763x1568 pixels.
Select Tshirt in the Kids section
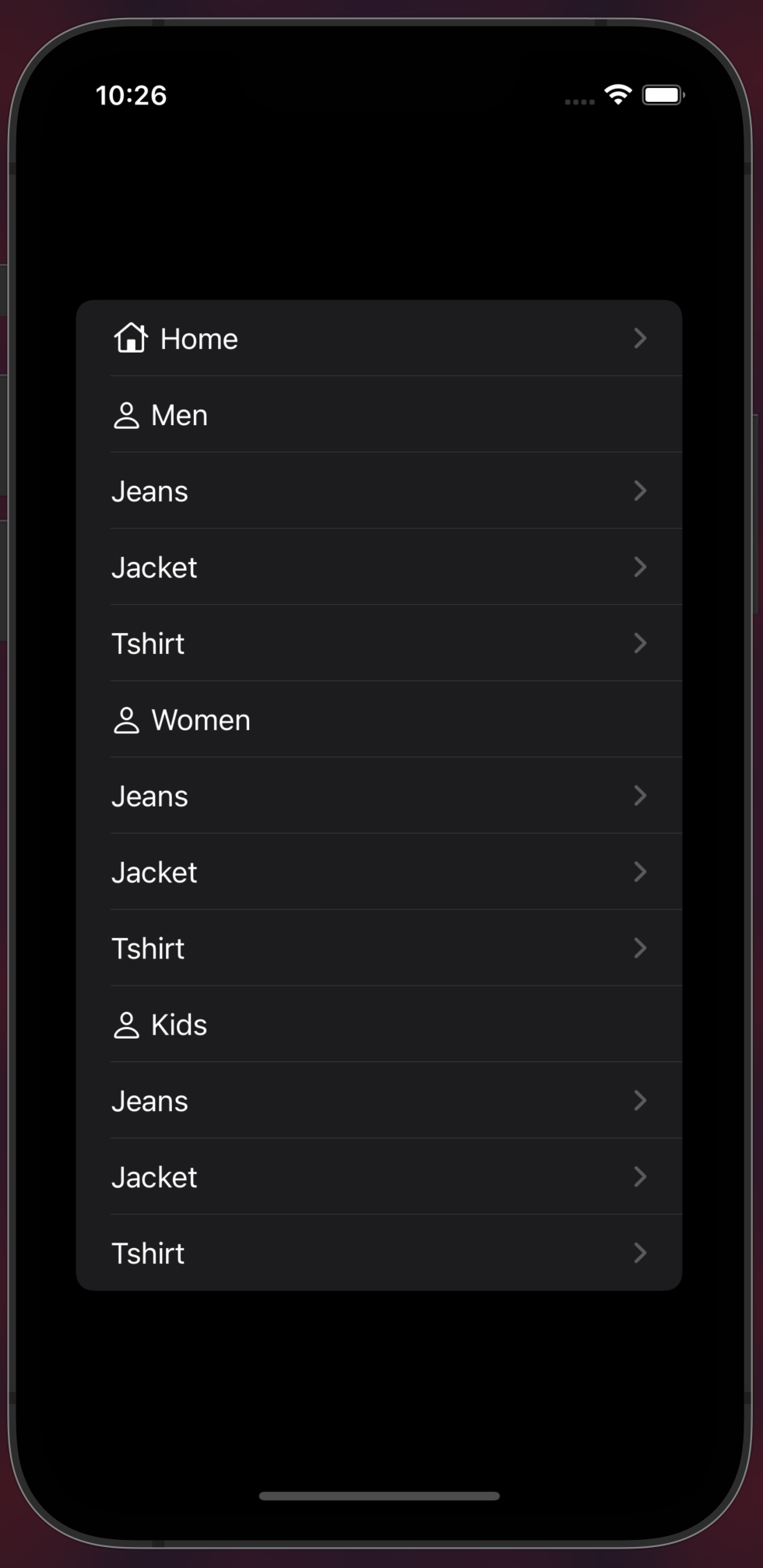click(379, 1253)
